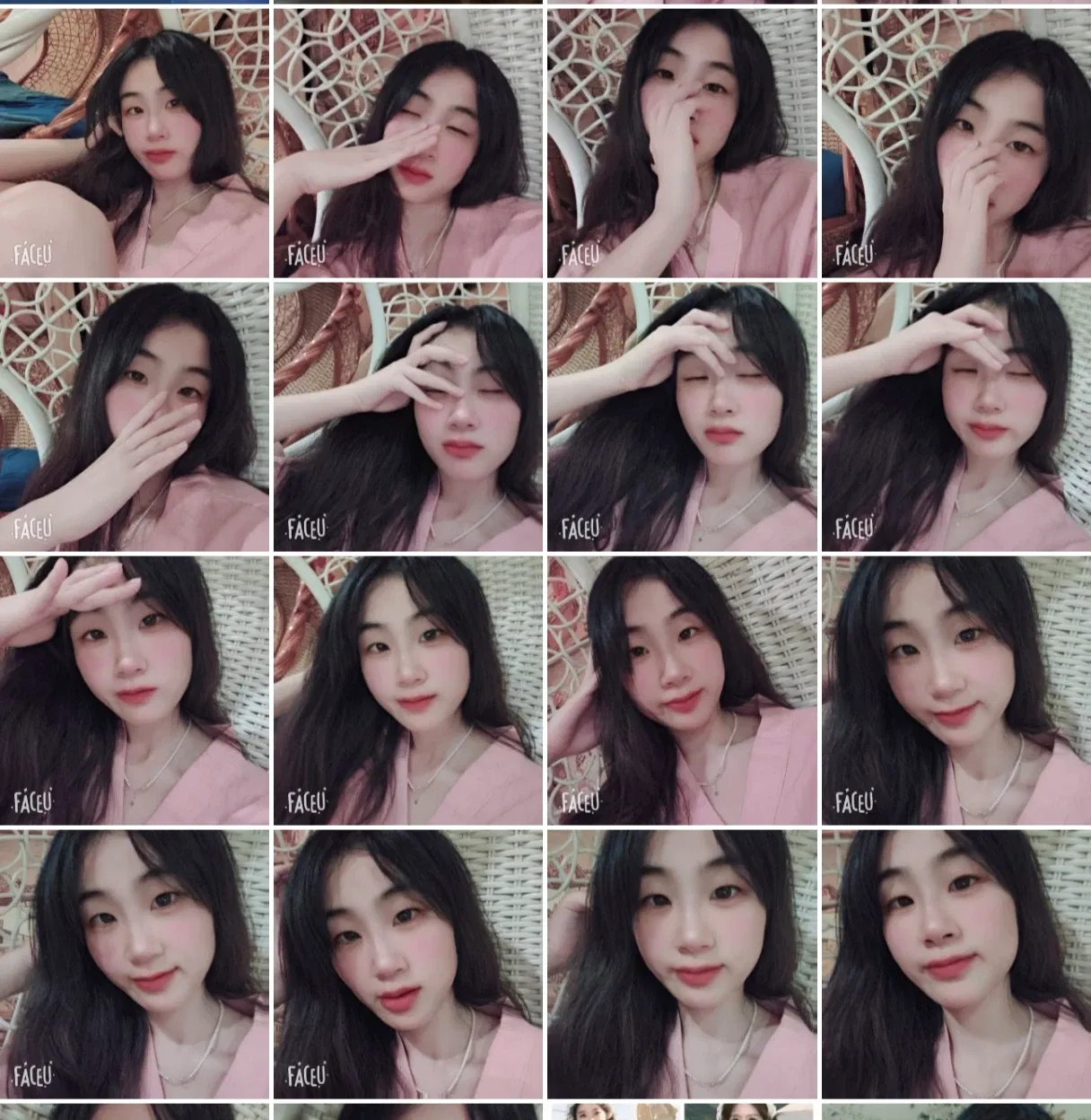Open the salute-pose photo with eyes open
The width and height of the screenshot is (1091, 1120).
pyautogui.click(x=135, y=691)
